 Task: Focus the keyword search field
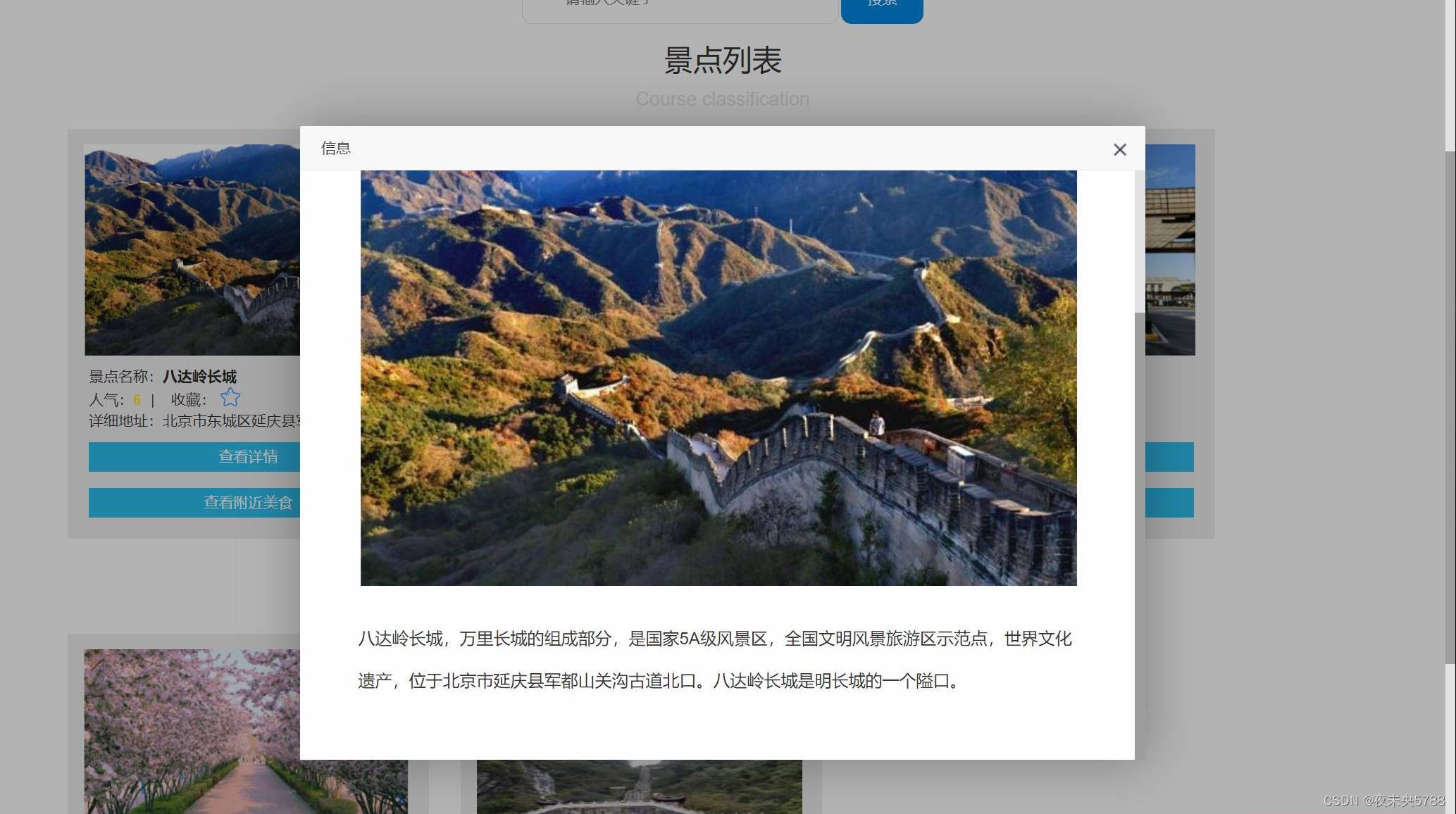(x=679, y=8)
